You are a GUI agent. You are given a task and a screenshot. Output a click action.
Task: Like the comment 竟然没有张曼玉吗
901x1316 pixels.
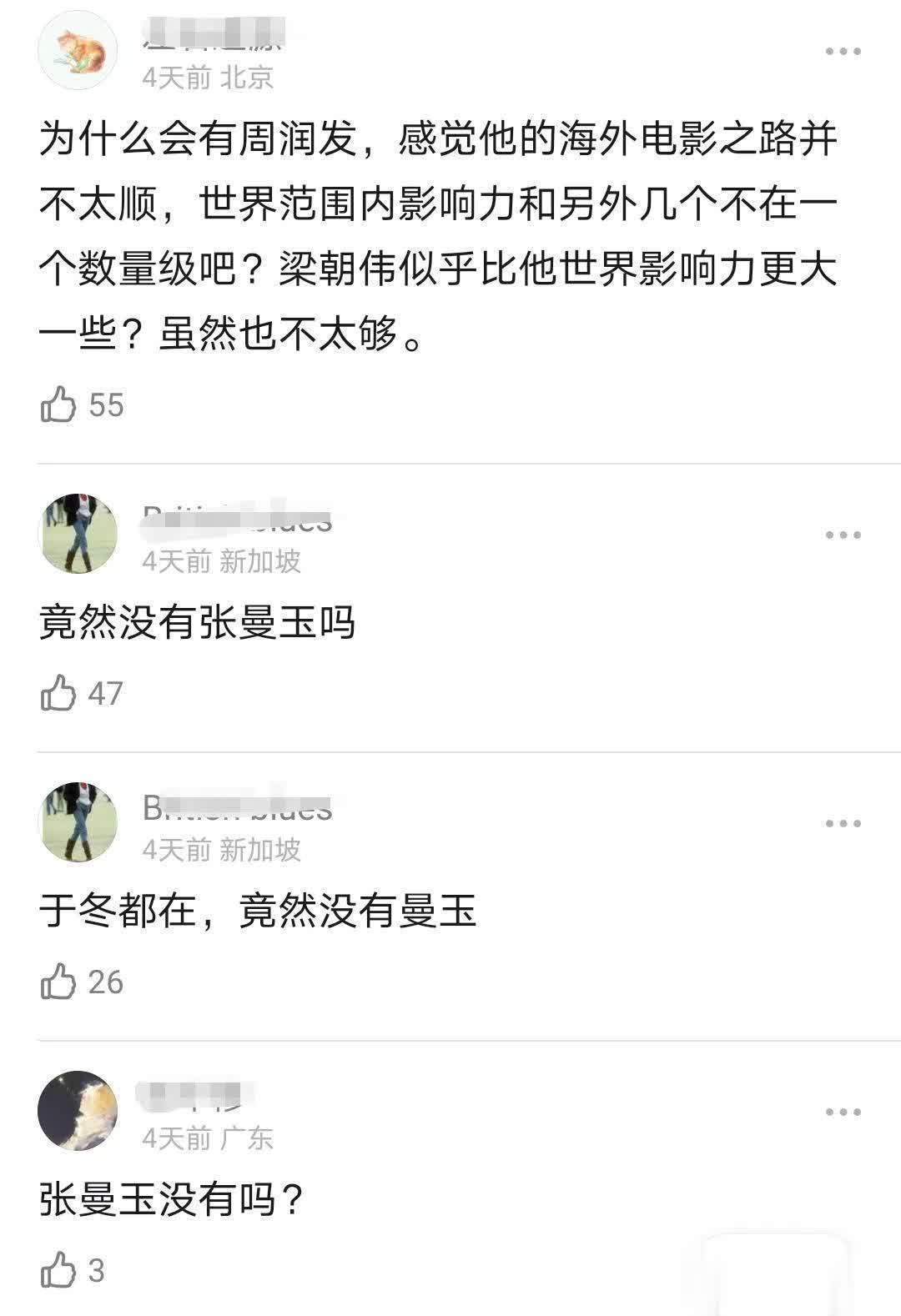58,693
